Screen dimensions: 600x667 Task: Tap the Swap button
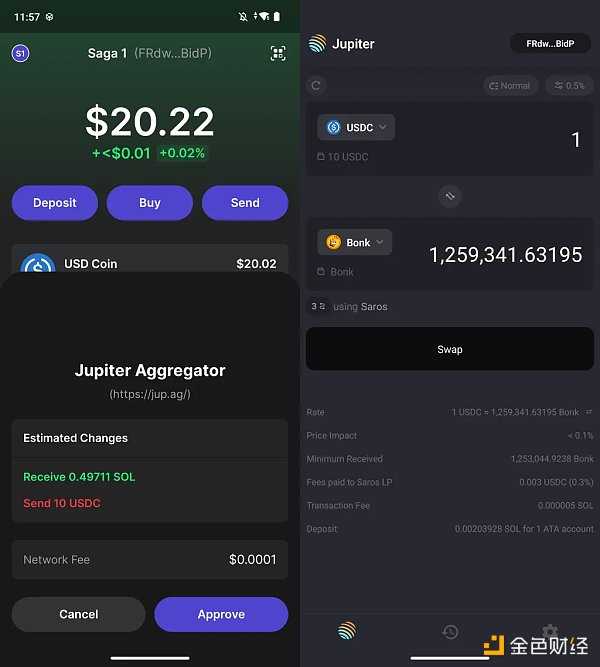coord(450,349)
